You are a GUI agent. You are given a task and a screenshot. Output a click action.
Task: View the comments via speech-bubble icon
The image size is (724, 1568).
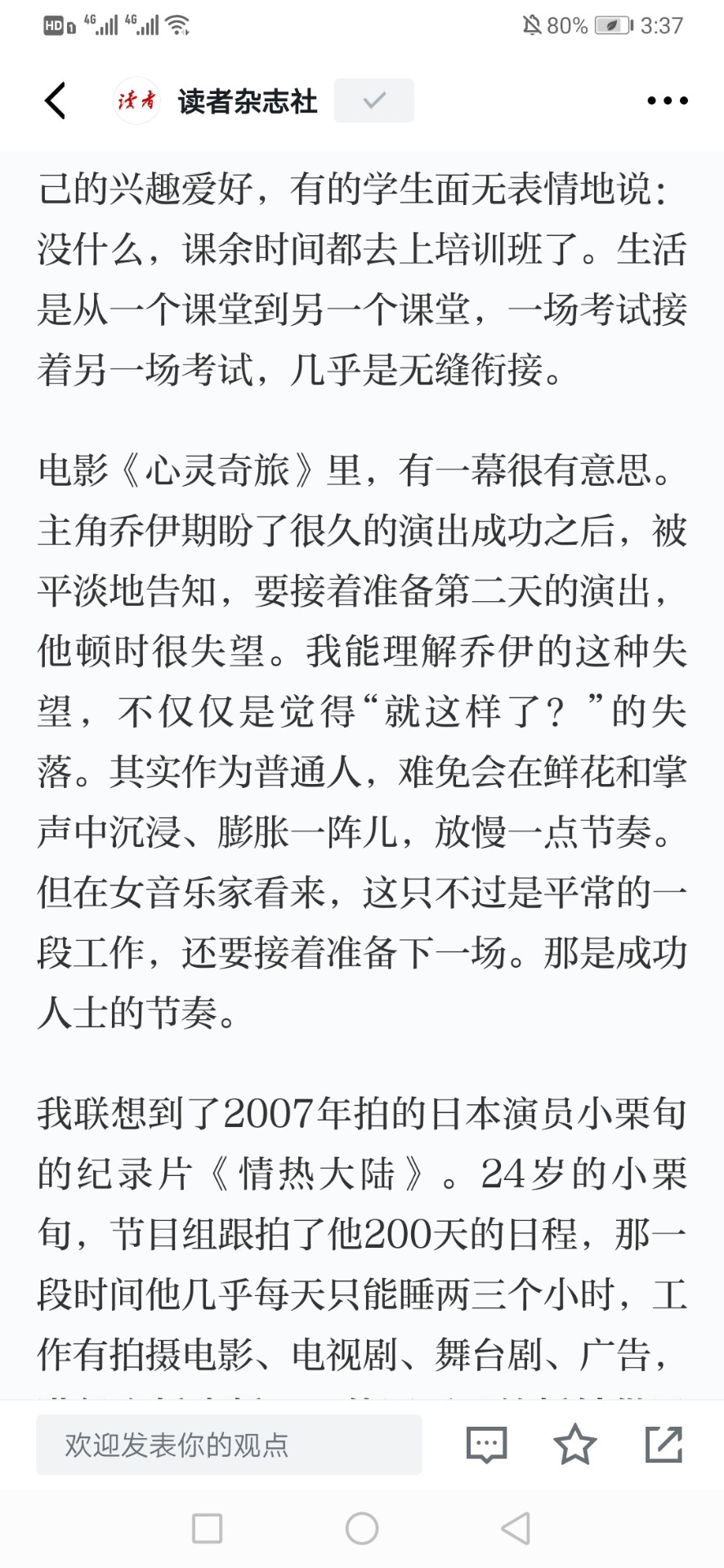(x=487, y=1445)
